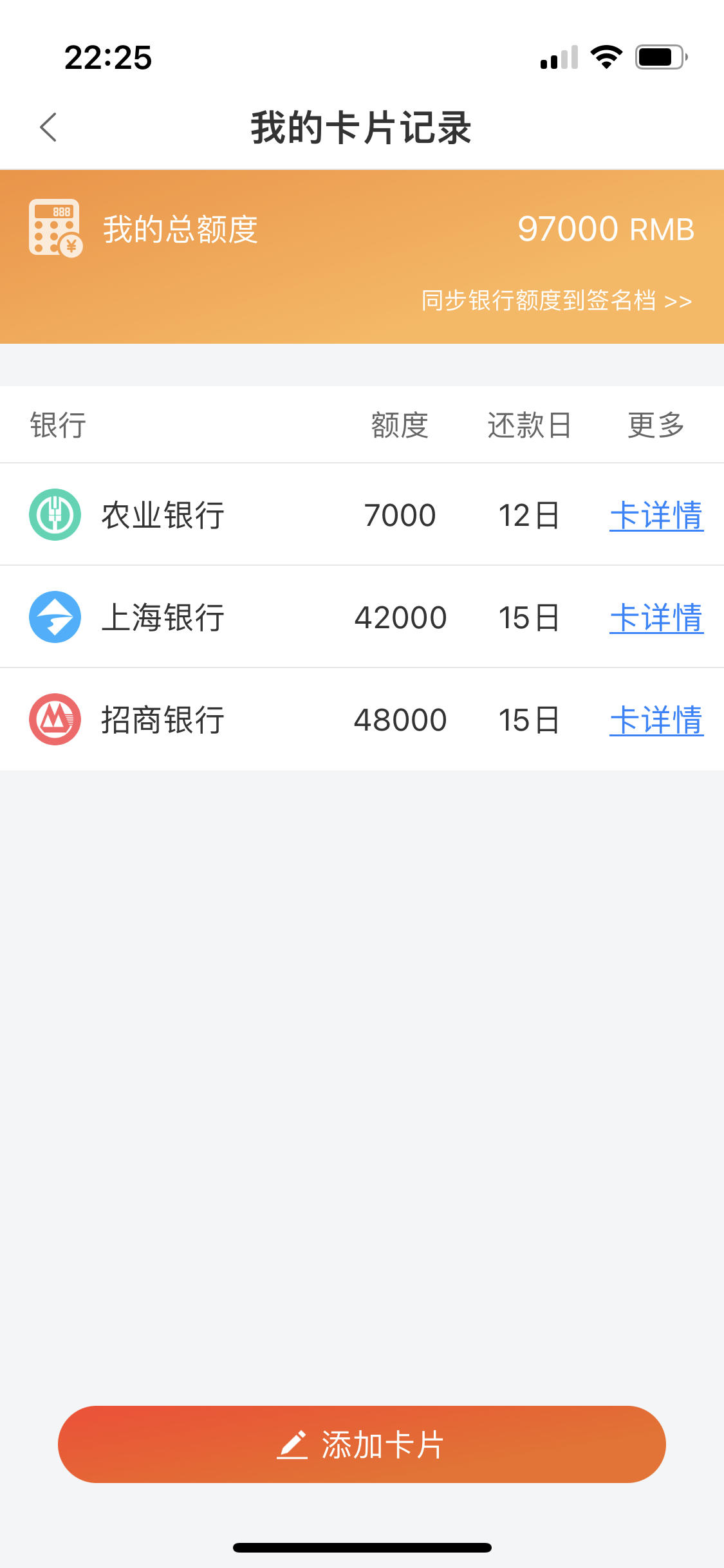Go back using the back arrow

(48, 127)
